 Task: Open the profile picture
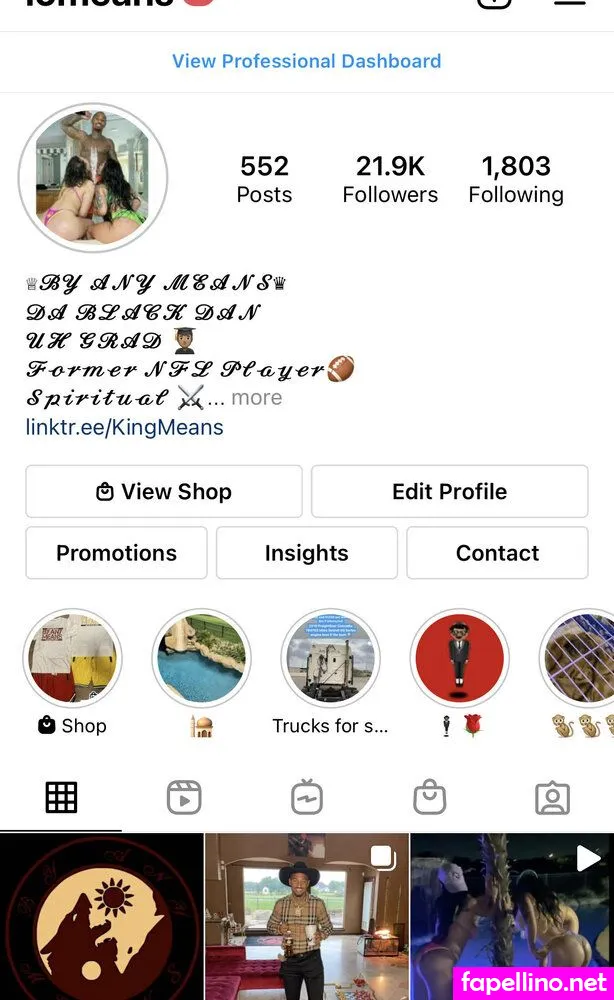(93, 177)
